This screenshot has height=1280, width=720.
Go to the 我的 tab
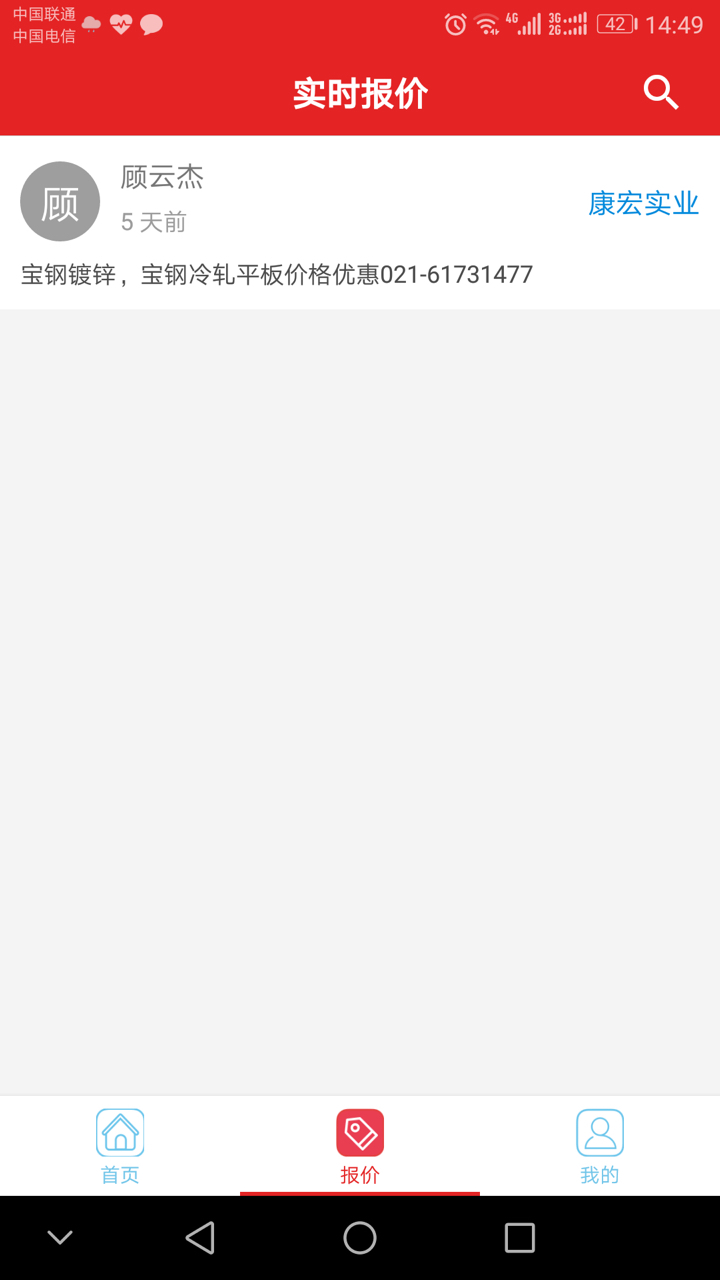tap(600, 1146)
